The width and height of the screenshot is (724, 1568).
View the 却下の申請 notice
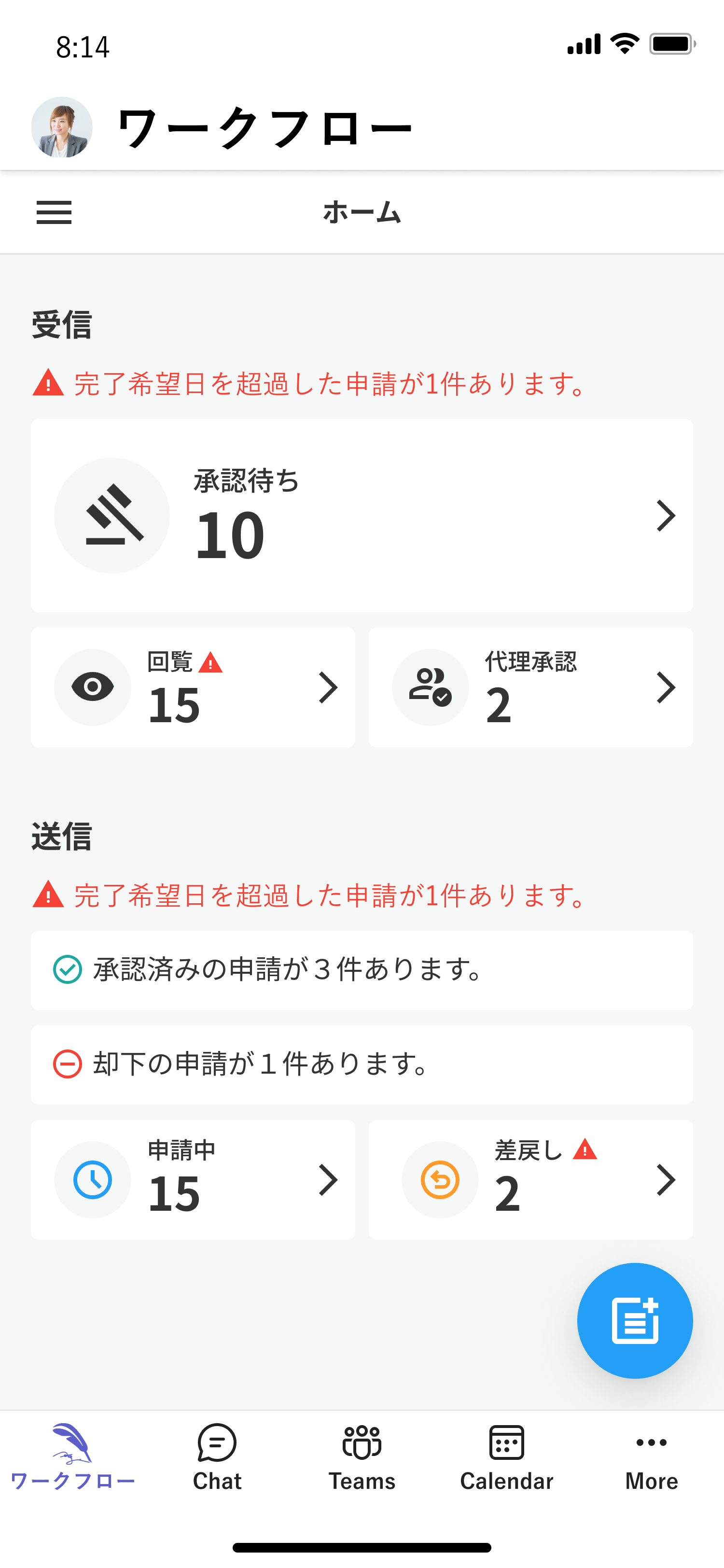tap(362, 1064)
